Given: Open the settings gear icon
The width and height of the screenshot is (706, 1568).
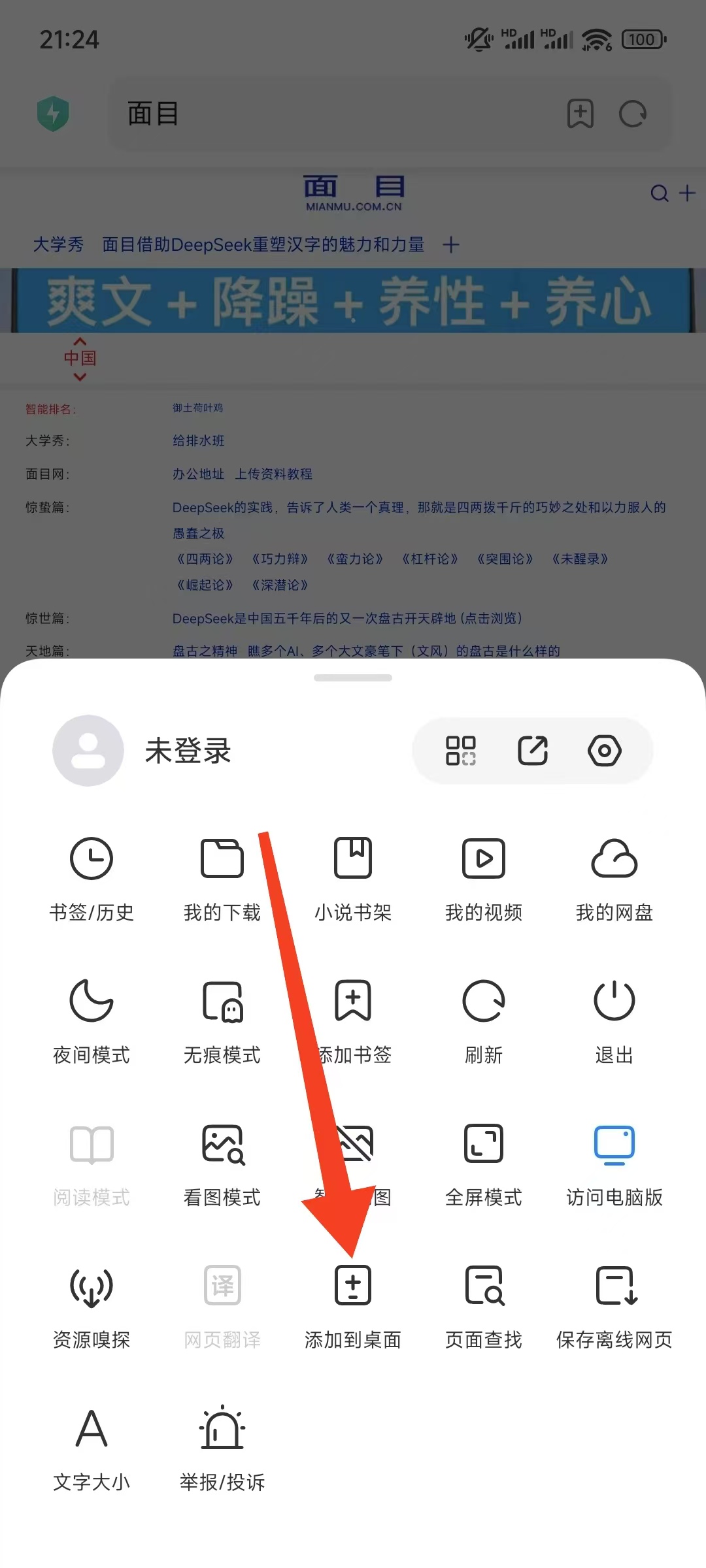Looking at the screenshot, I should click(604, 750).
